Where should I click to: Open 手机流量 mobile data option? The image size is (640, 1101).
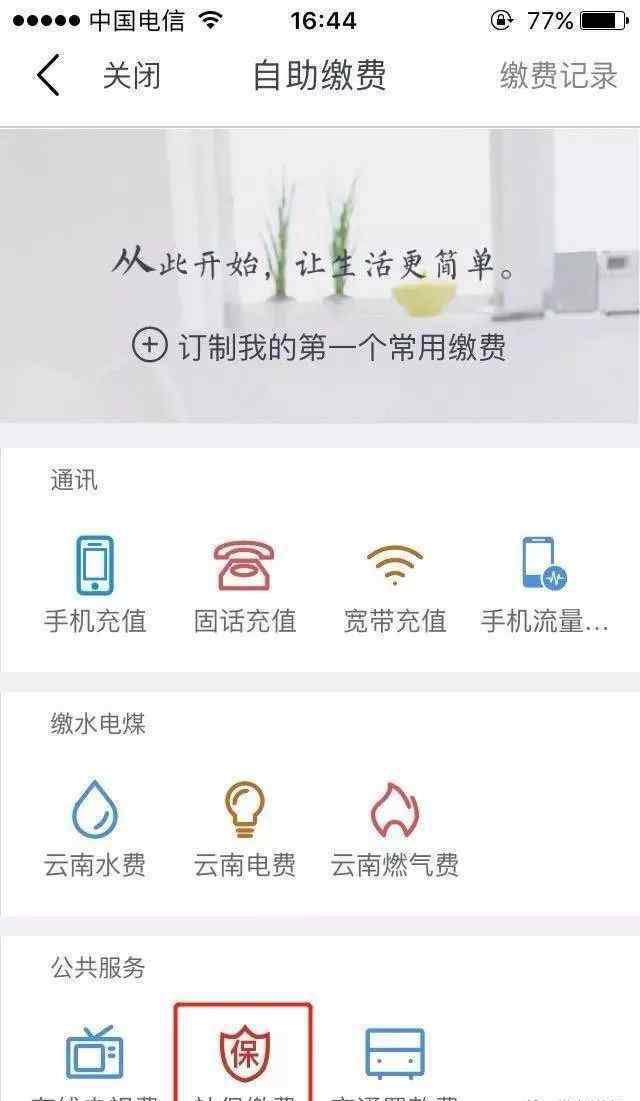pyautogui.click(x=544, y=585)
